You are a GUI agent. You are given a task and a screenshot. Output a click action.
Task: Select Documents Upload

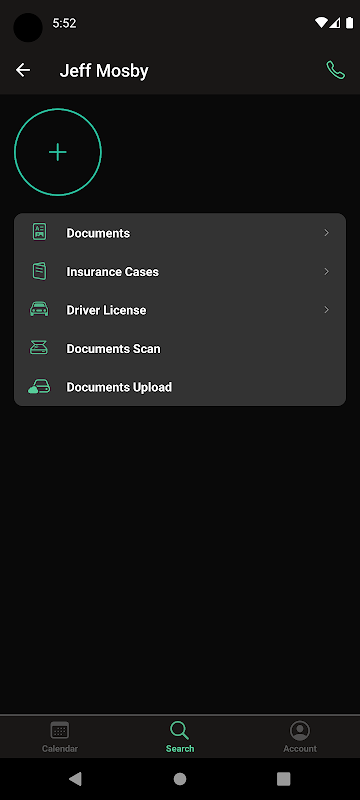coord(180,387)
